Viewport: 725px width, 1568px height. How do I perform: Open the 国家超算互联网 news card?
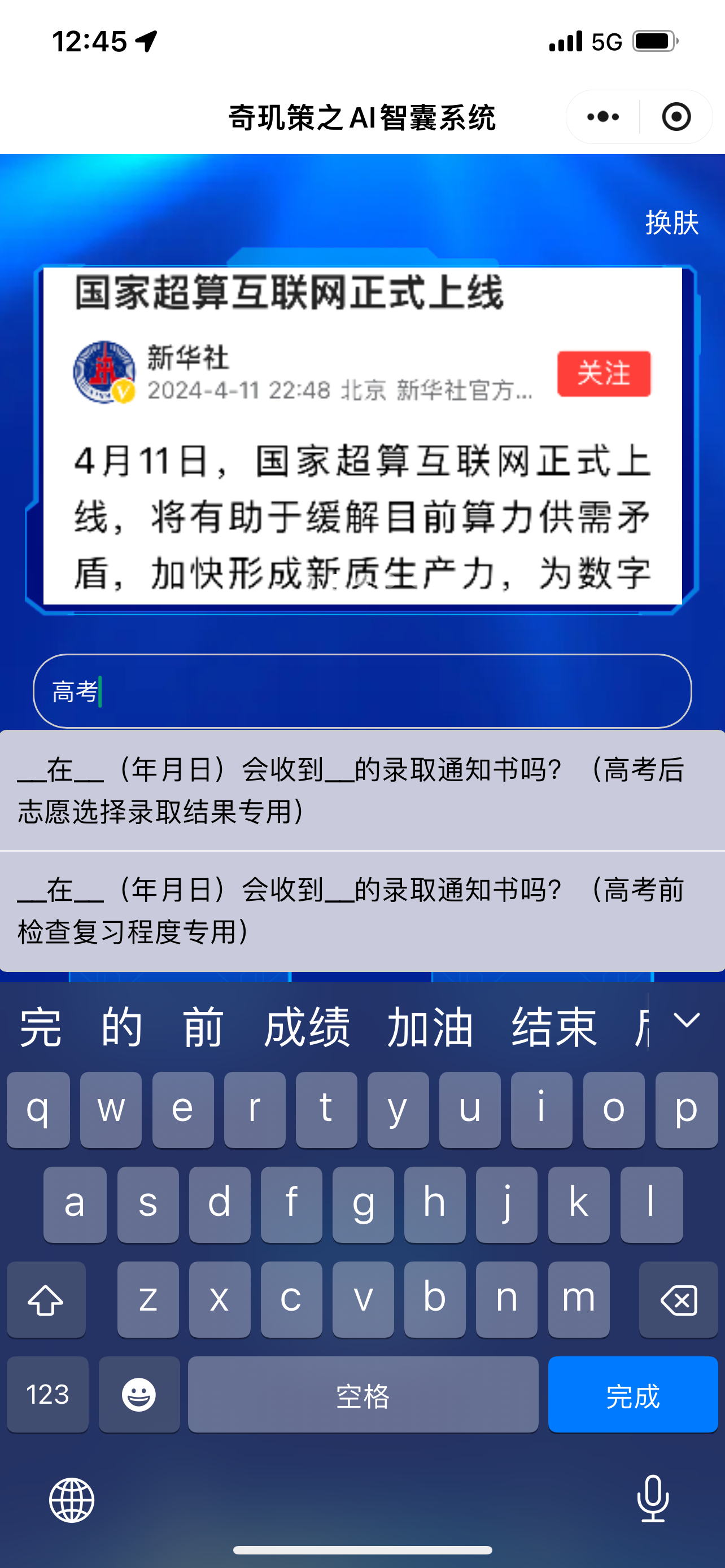pos(362,435)
